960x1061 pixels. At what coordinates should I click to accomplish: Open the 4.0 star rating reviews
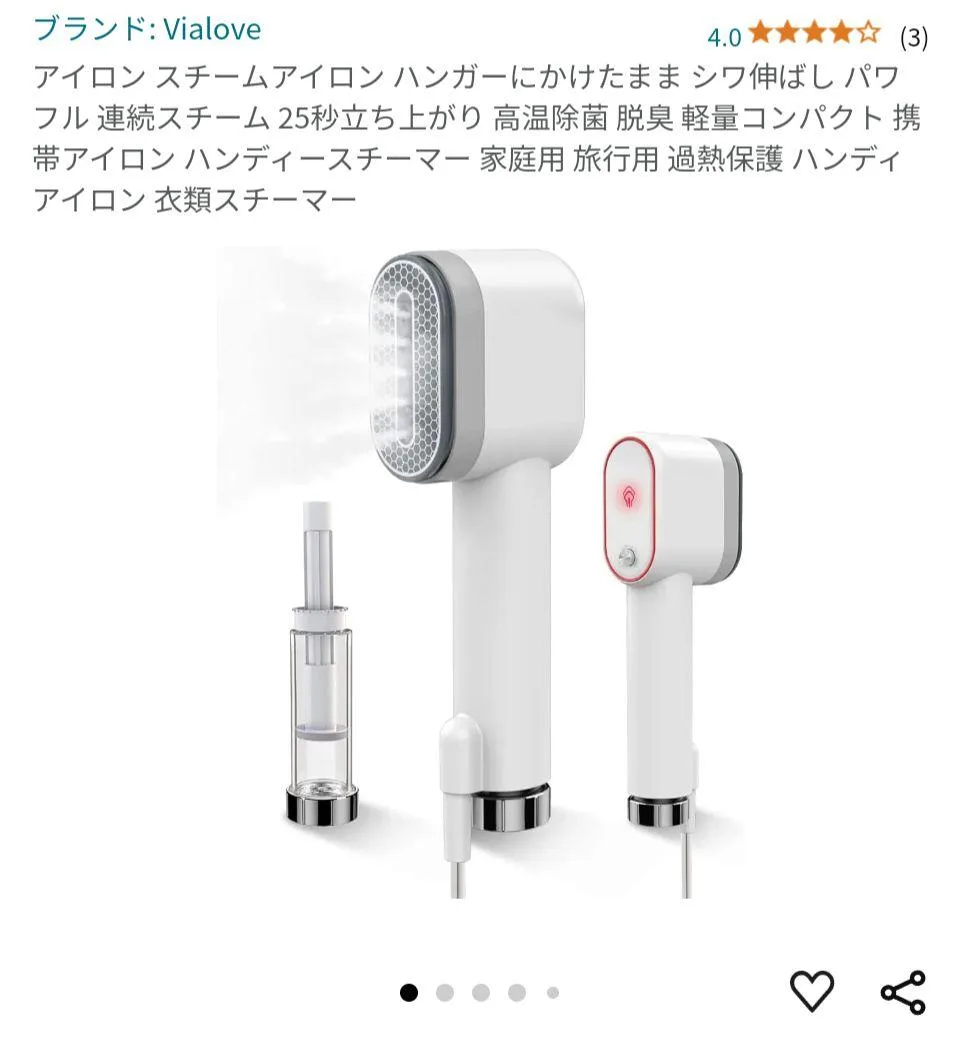pos(814,36)
